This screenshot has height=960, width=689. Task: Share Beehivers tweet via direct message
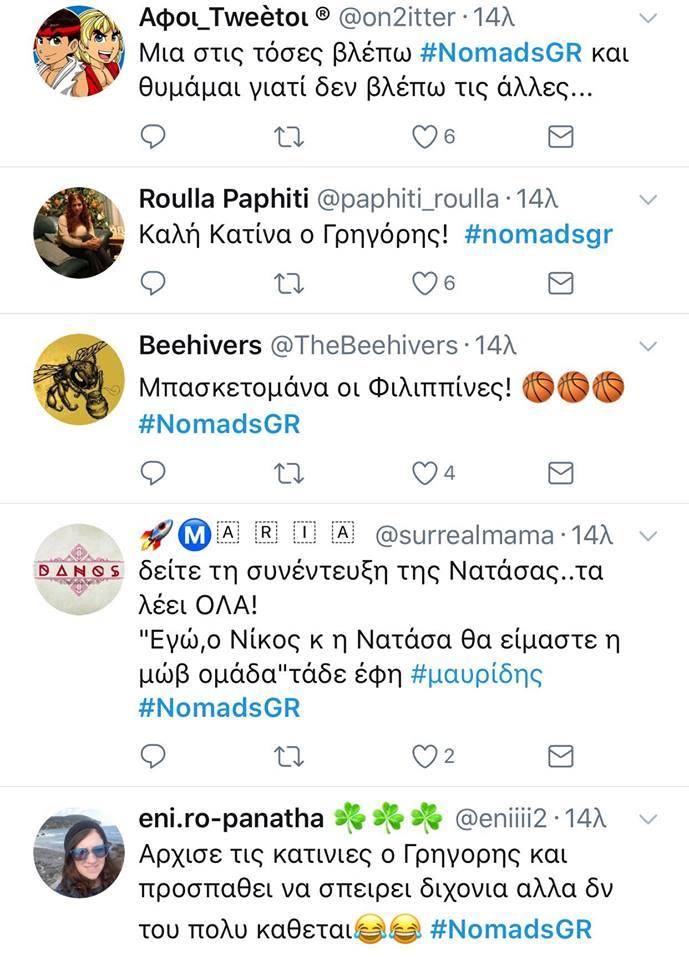(561, 472)
